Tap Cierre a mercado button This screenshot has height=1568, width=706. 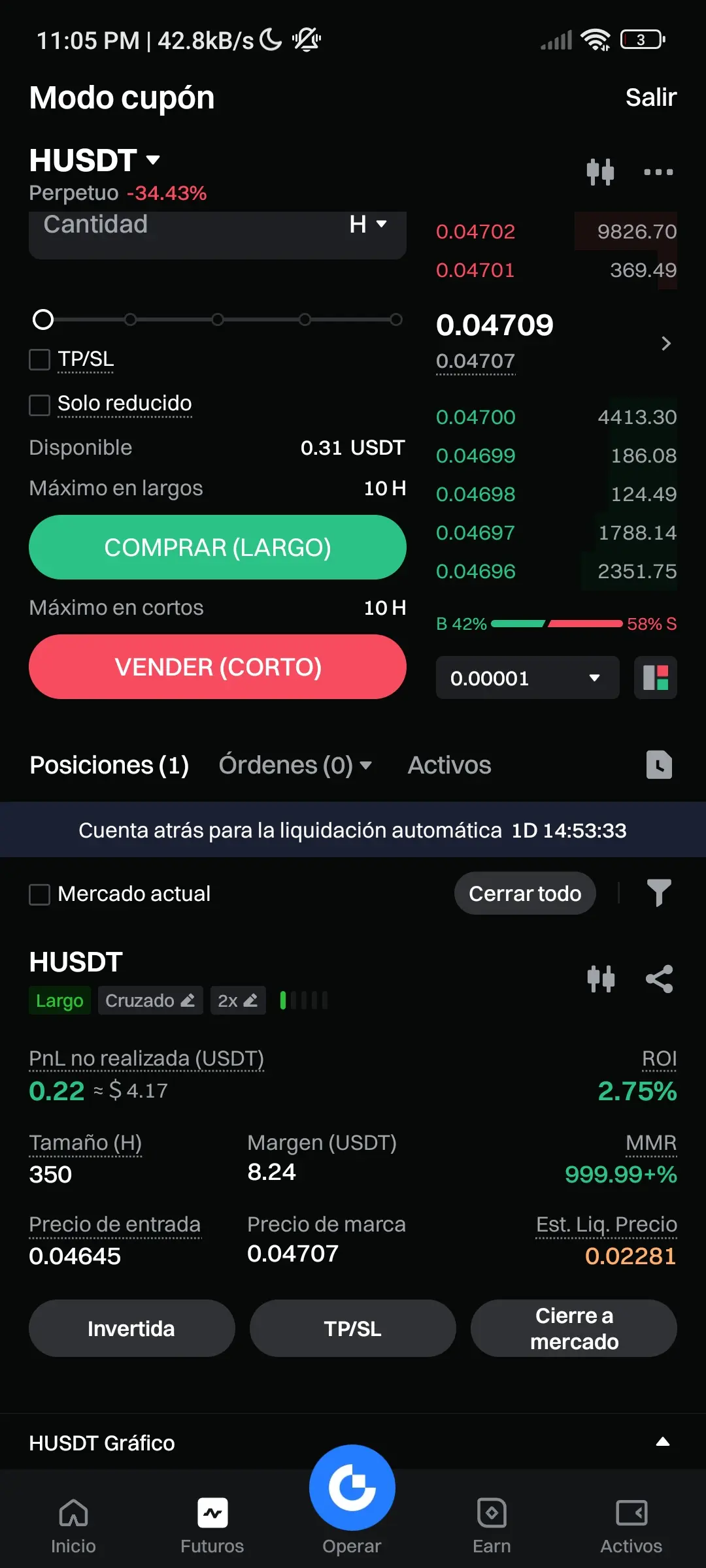[574, 1328]
